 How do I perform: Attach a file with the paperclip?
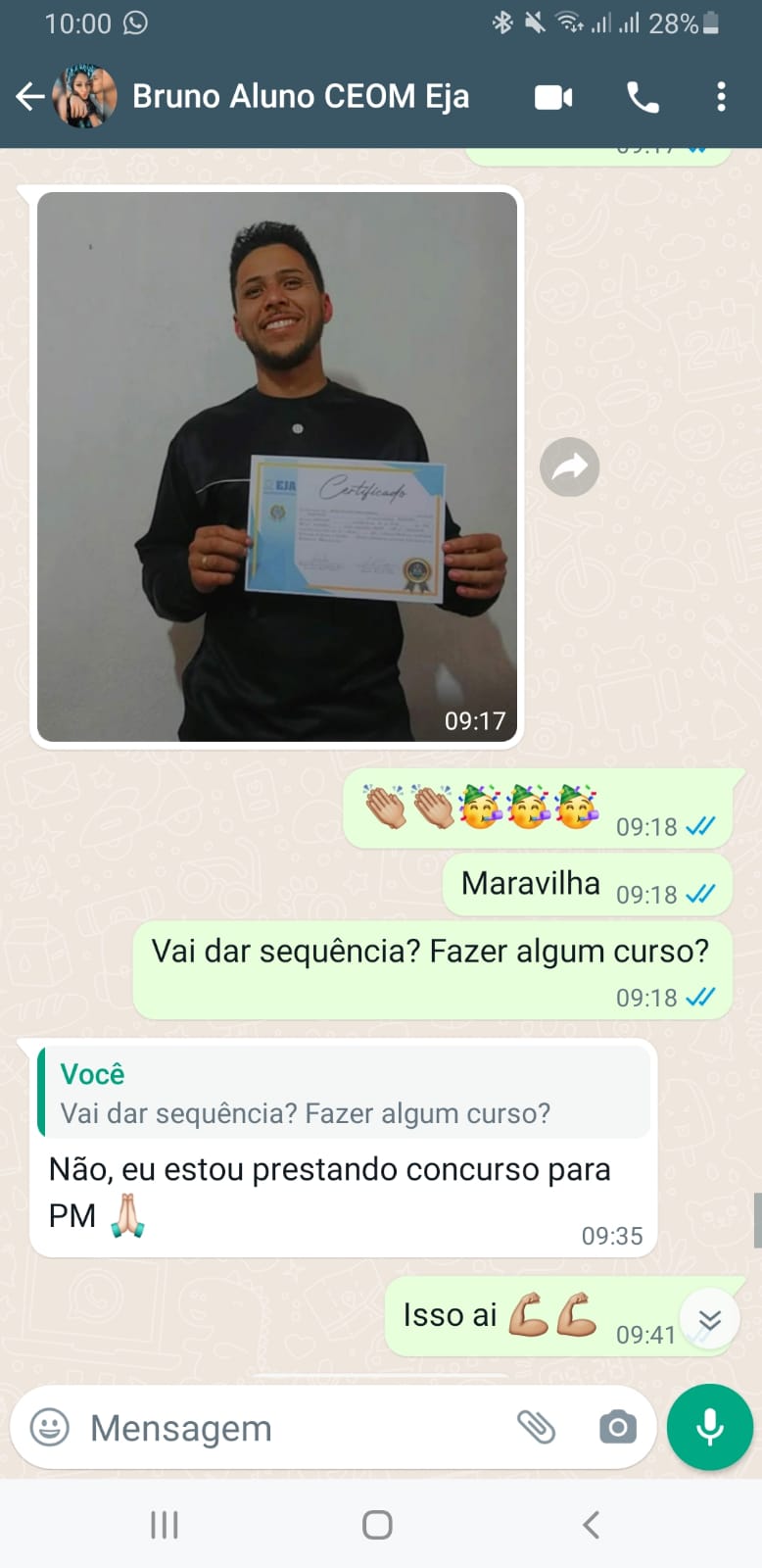[536, 1427]
